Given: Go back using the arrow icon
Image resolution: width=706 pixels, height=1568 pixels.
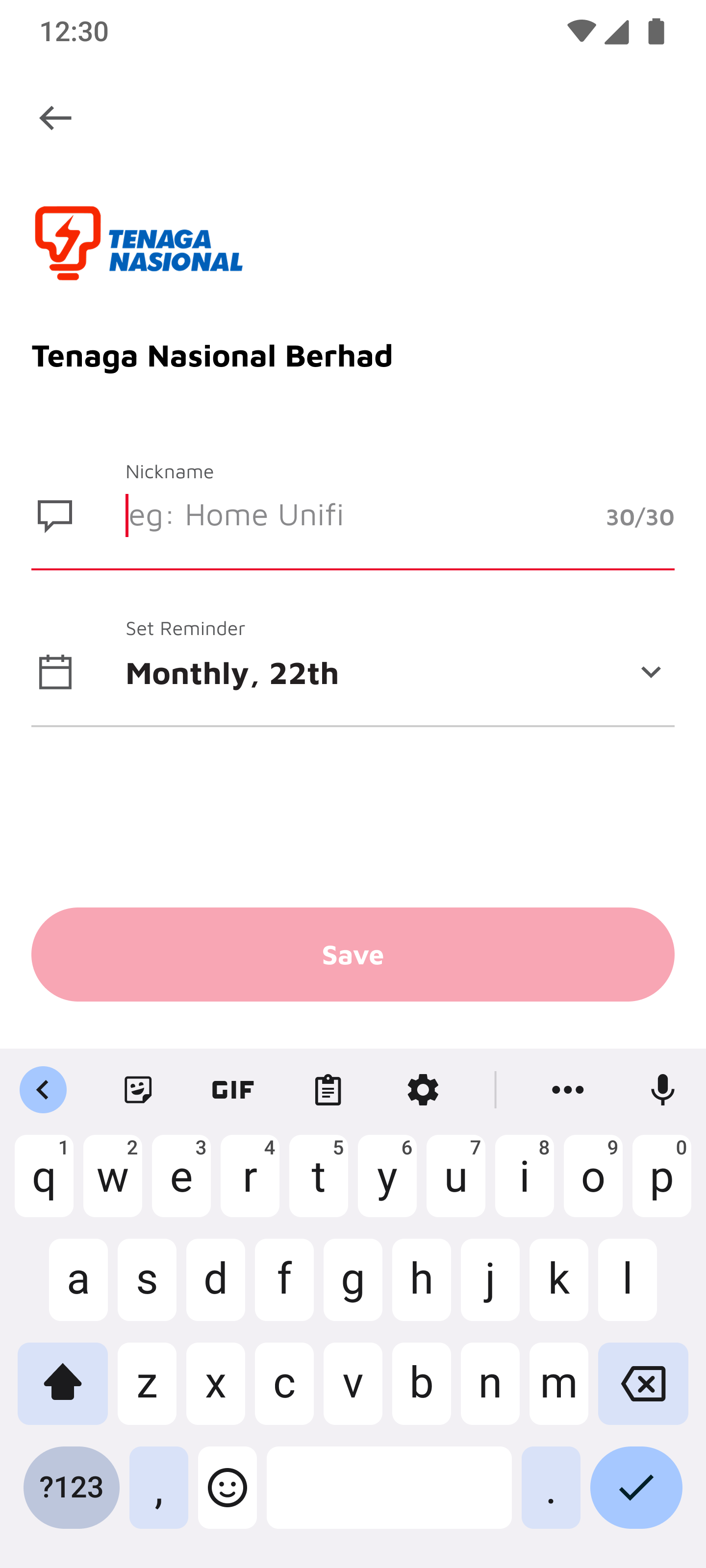Looking at the screenshot, I should point(55,118).
